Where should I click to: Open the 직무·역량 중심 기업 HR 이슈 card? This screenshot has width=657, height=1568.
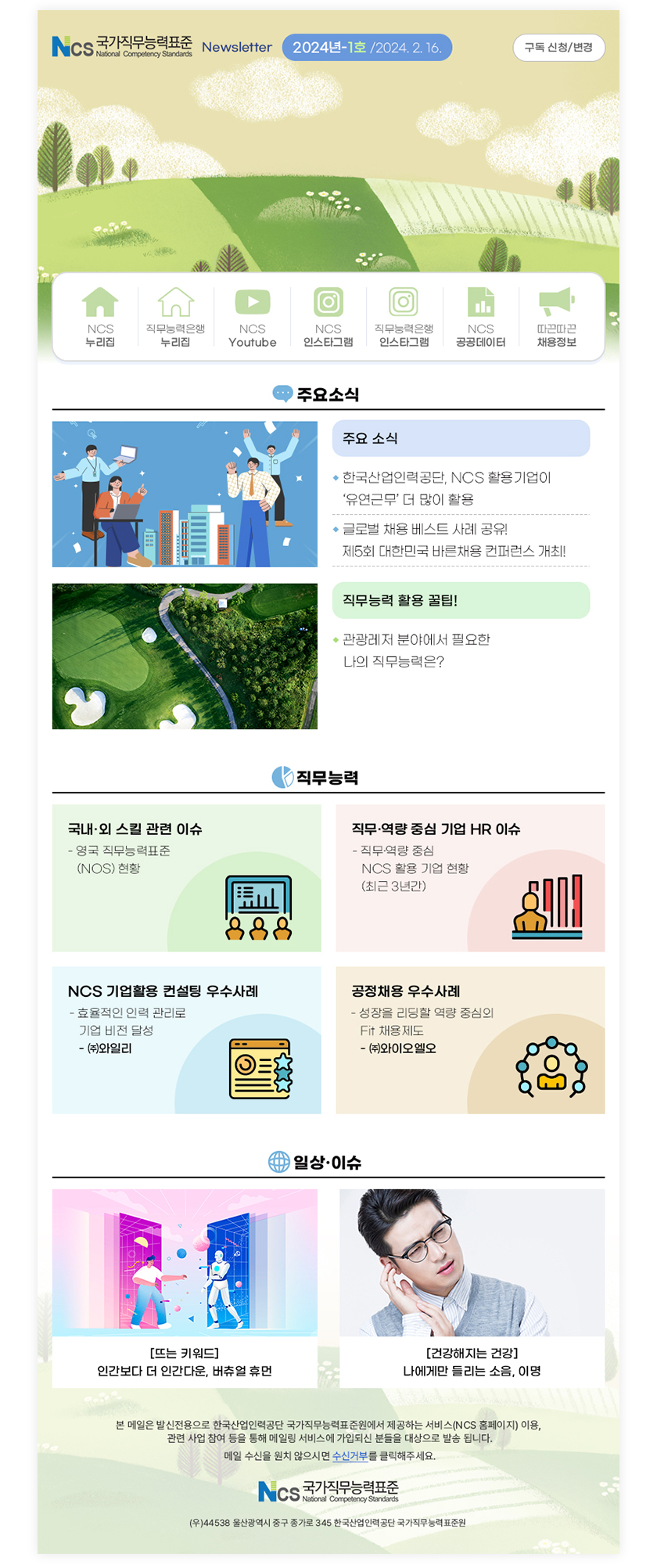(469, 878)
